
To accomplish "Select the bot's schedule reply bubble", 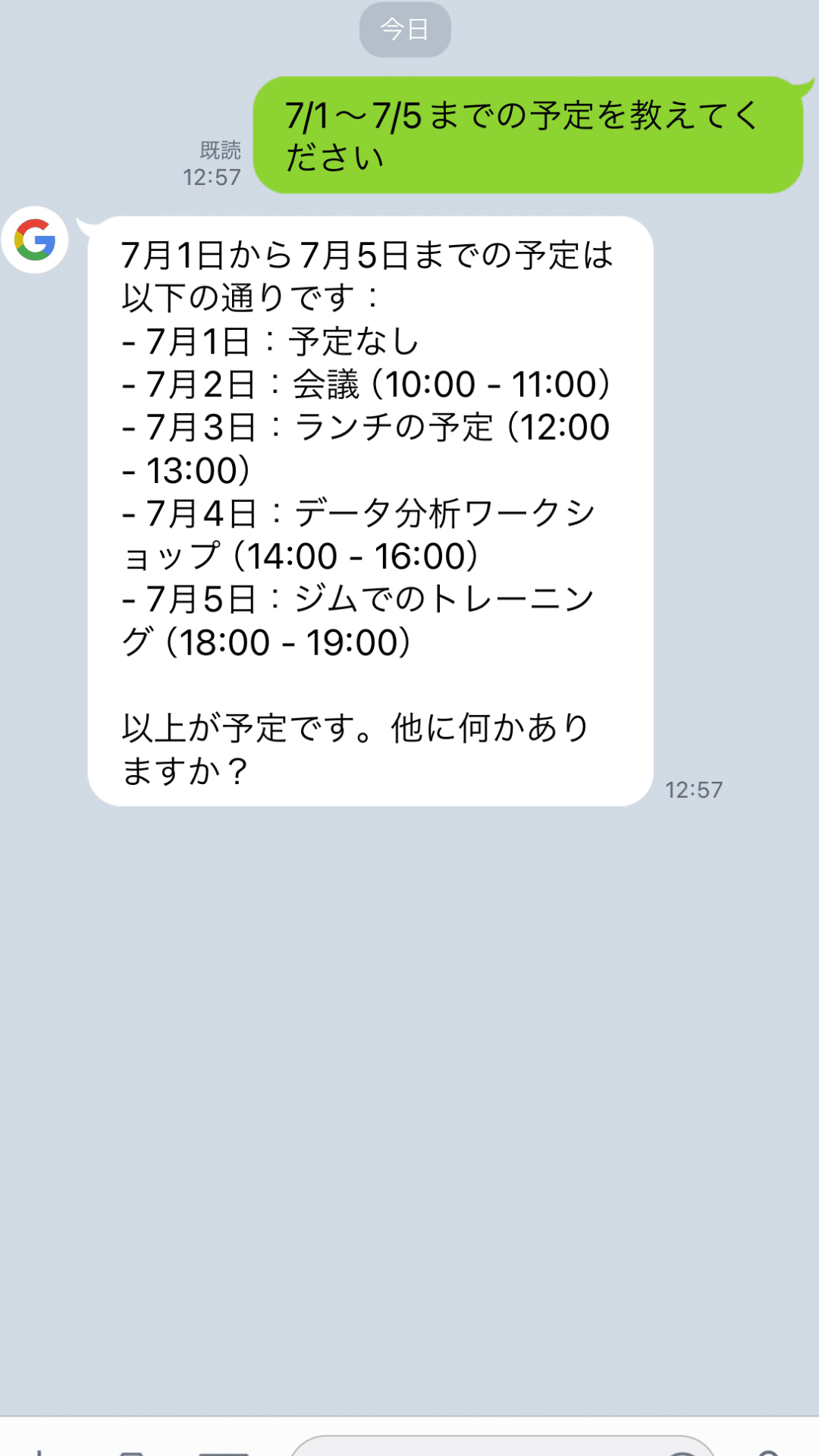I will click(372, 508).
